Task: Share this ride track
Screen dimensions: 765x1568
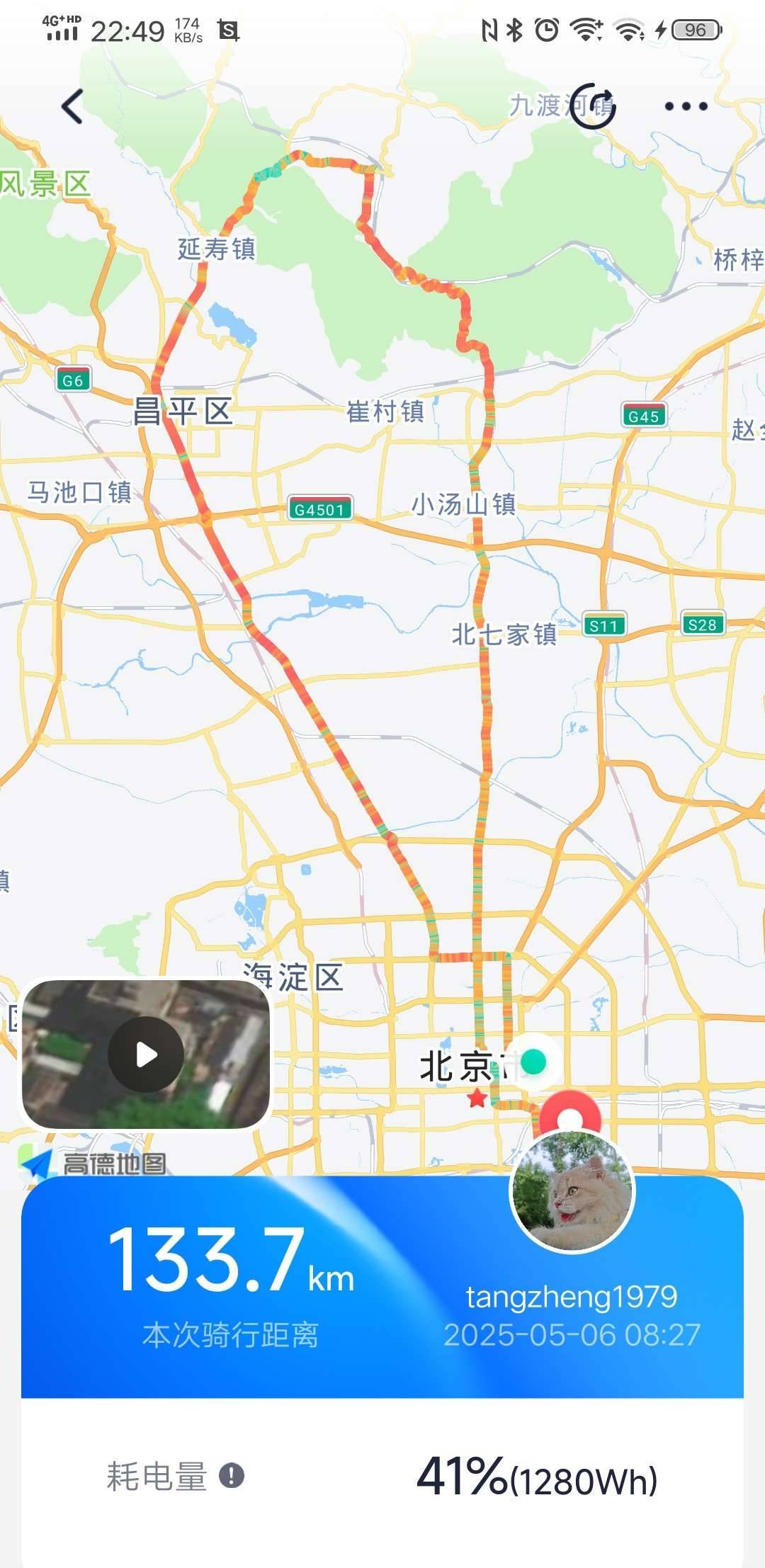Action: [x=594, y=106]
